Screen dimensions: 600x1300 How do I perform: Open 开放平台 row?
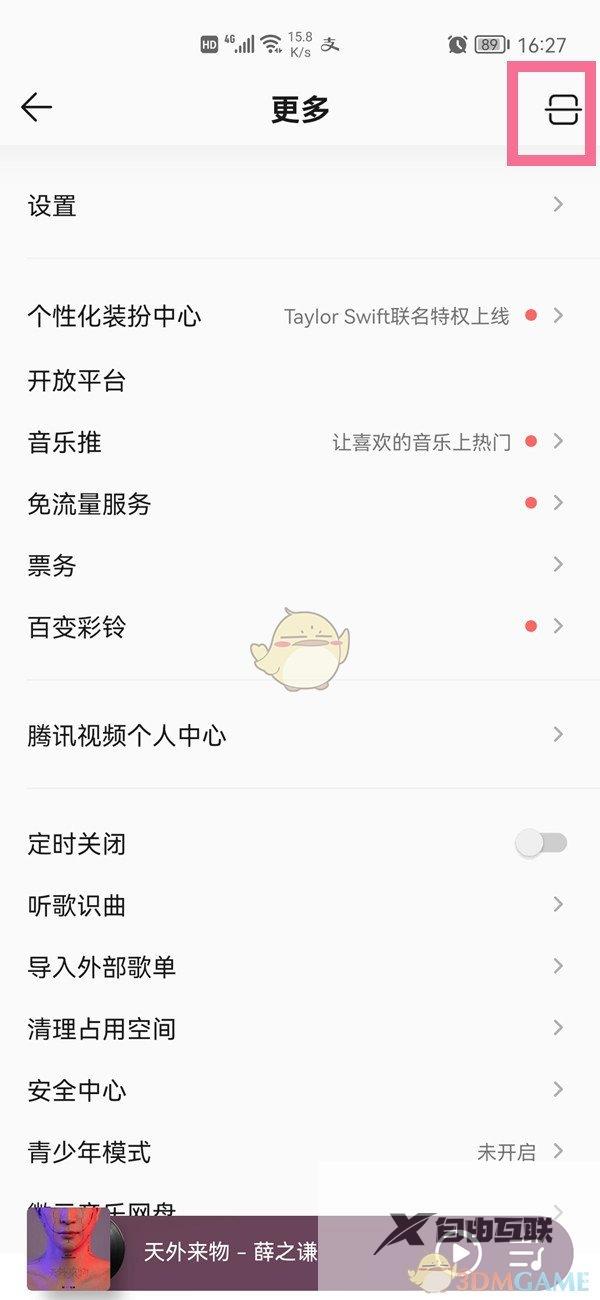tap(77, 380)
